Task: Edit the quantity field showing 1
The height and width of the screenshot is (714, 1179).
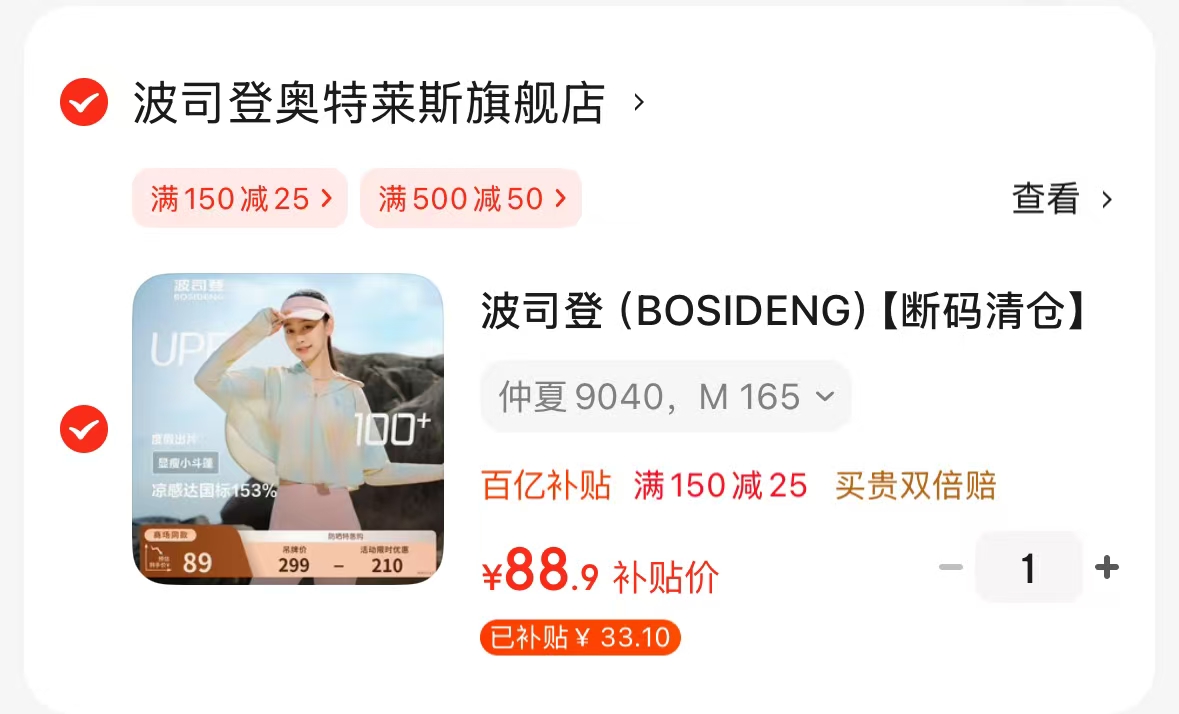Action: pos(1028,568)
